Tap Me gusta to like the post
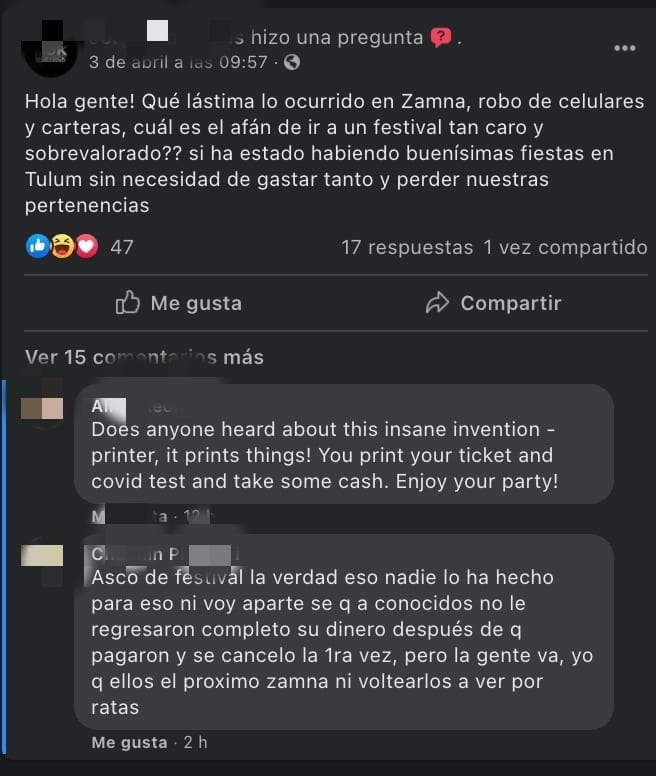 click(x=178, y=303)
